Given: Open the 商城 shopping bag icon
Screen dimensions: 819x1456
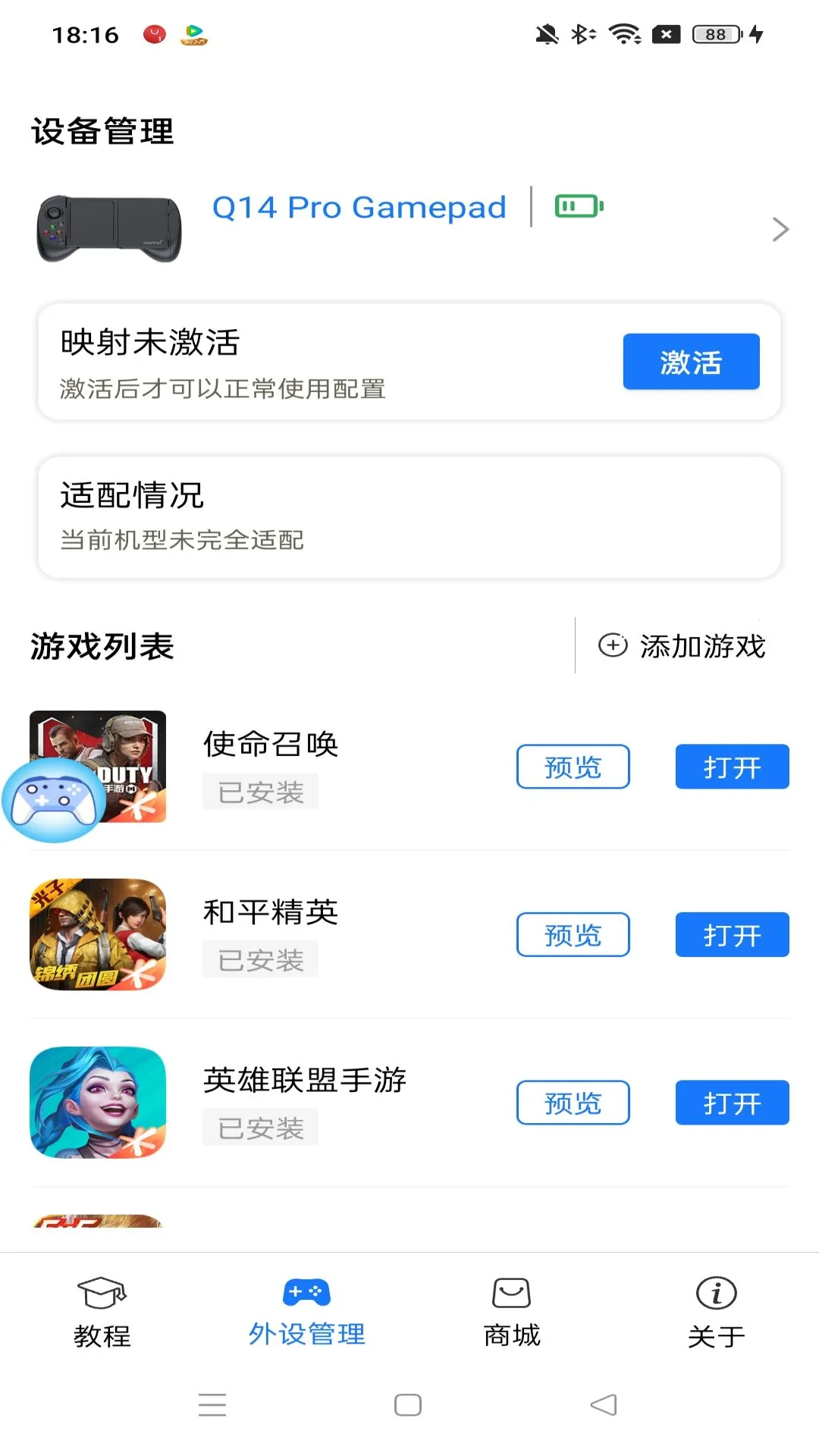Looking at the screenshot, I should [510, 1293].
